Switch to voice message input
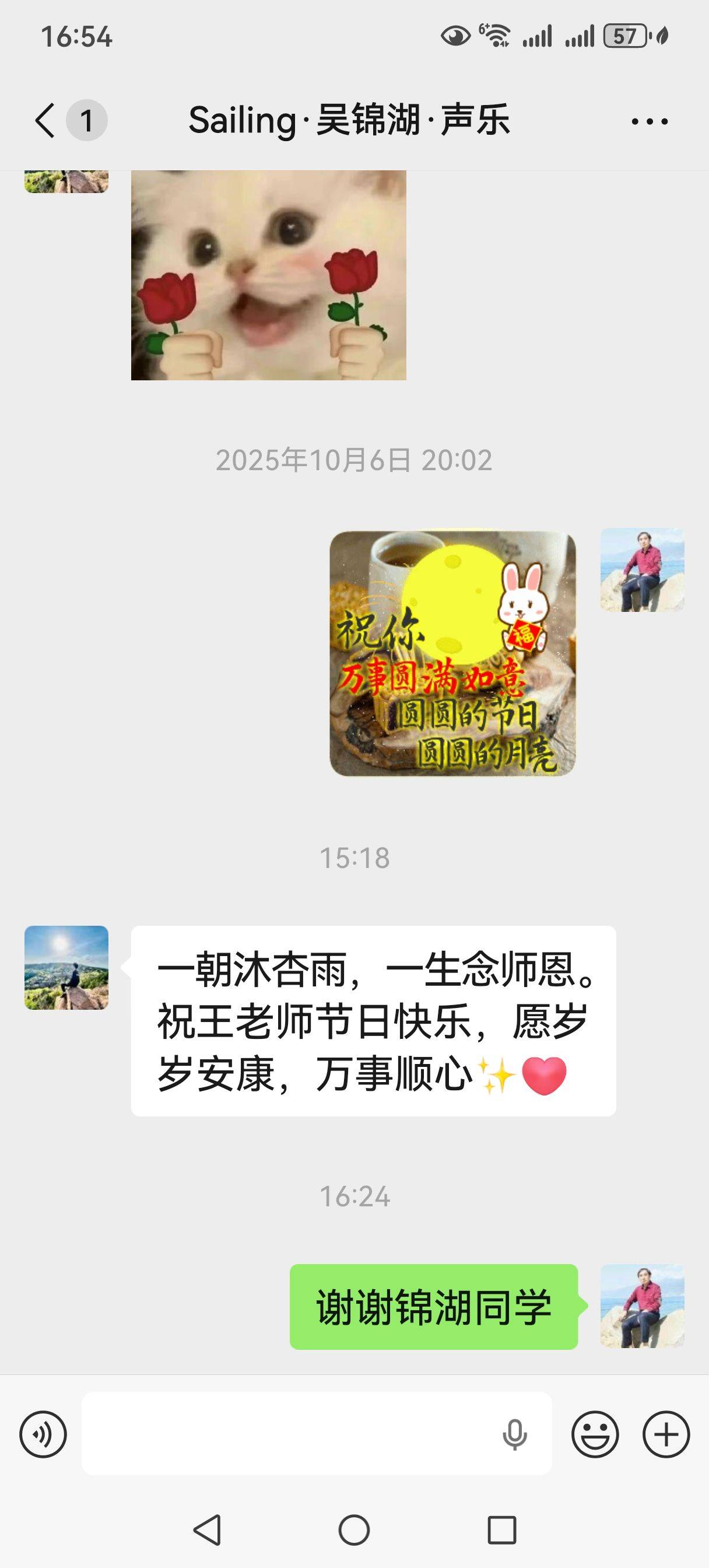The width and height of the screenshot is (709, 1568). [43, 1433]
